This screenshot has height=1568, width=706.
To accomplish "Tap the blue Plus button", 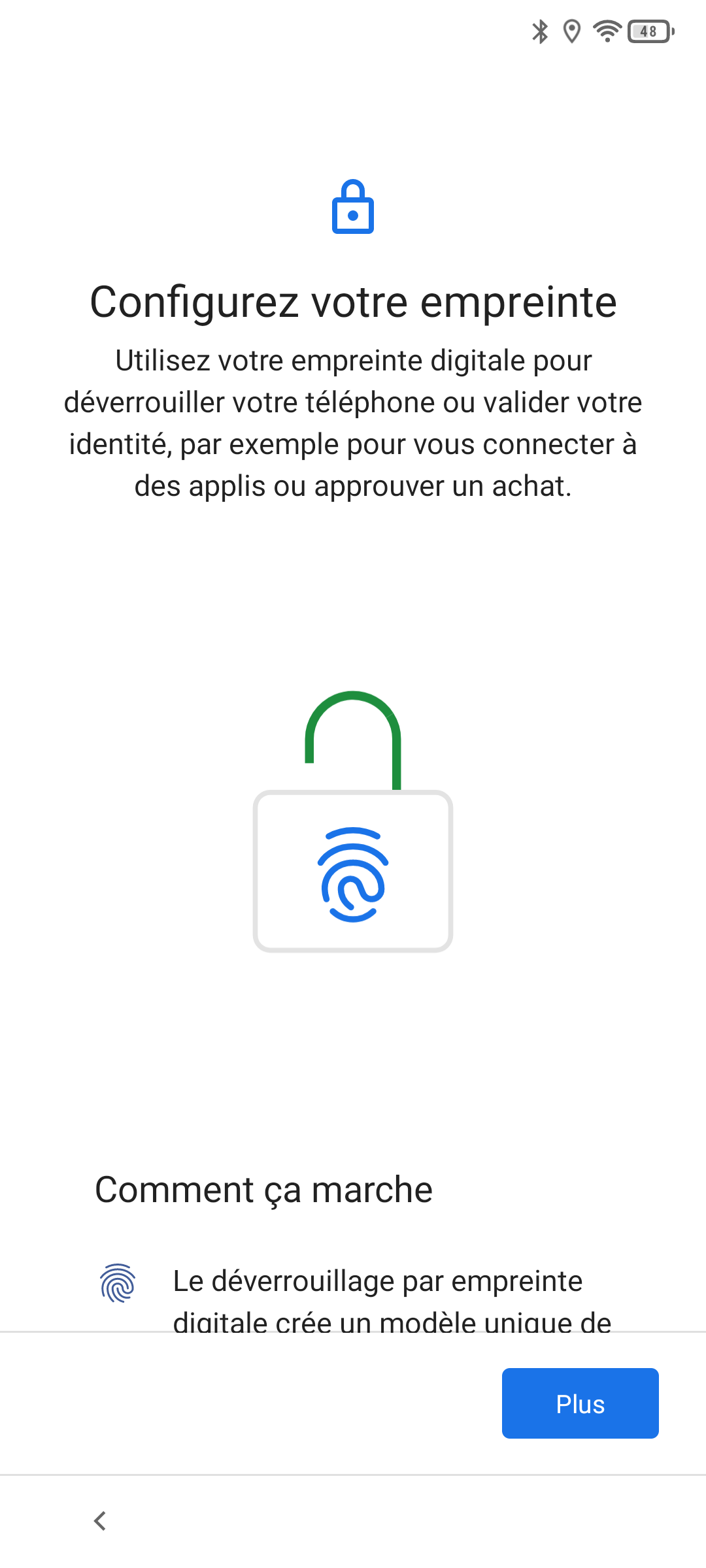I will point(580,1403).
